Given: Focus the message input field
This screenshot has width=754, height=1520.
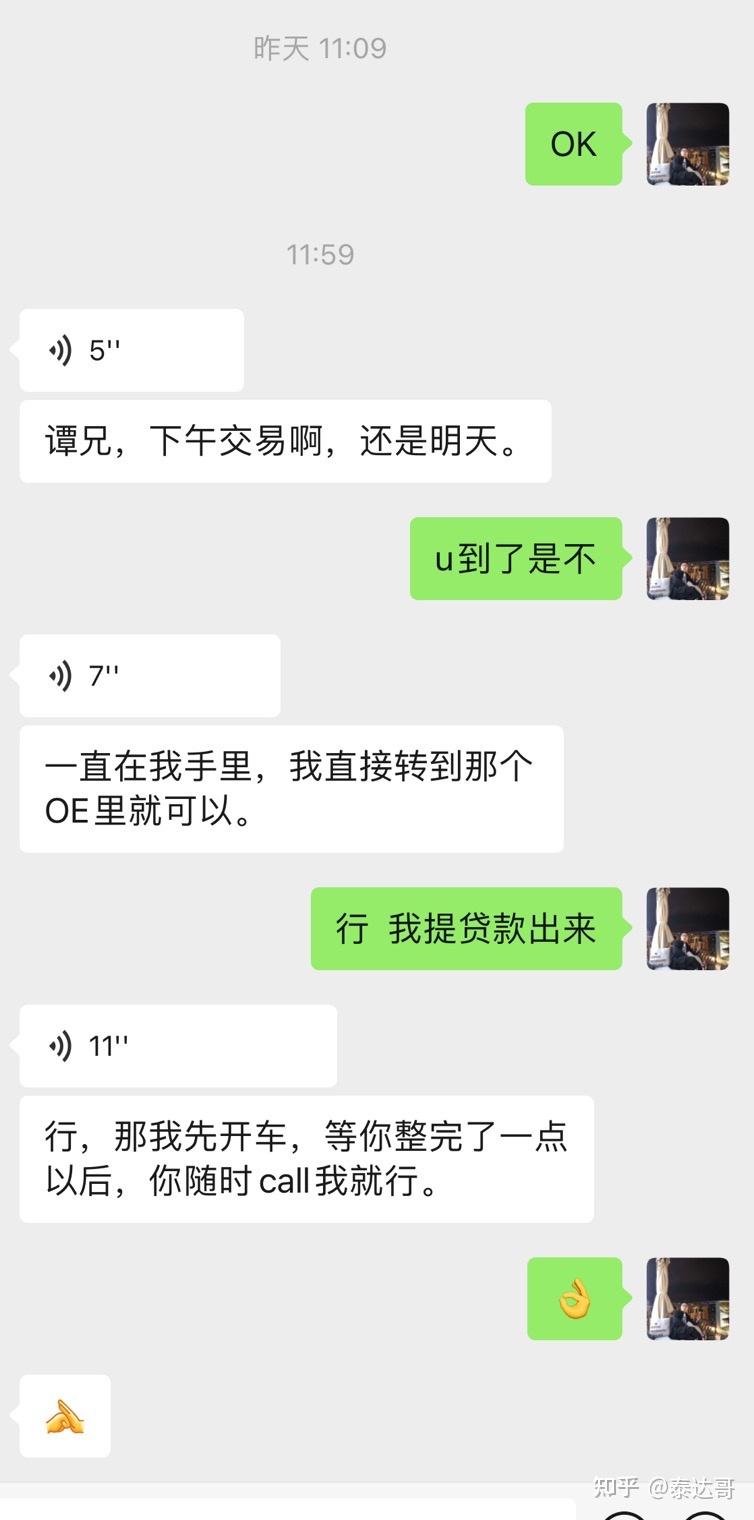Looking at the screenshot, I should click(x=288, y=1509).
